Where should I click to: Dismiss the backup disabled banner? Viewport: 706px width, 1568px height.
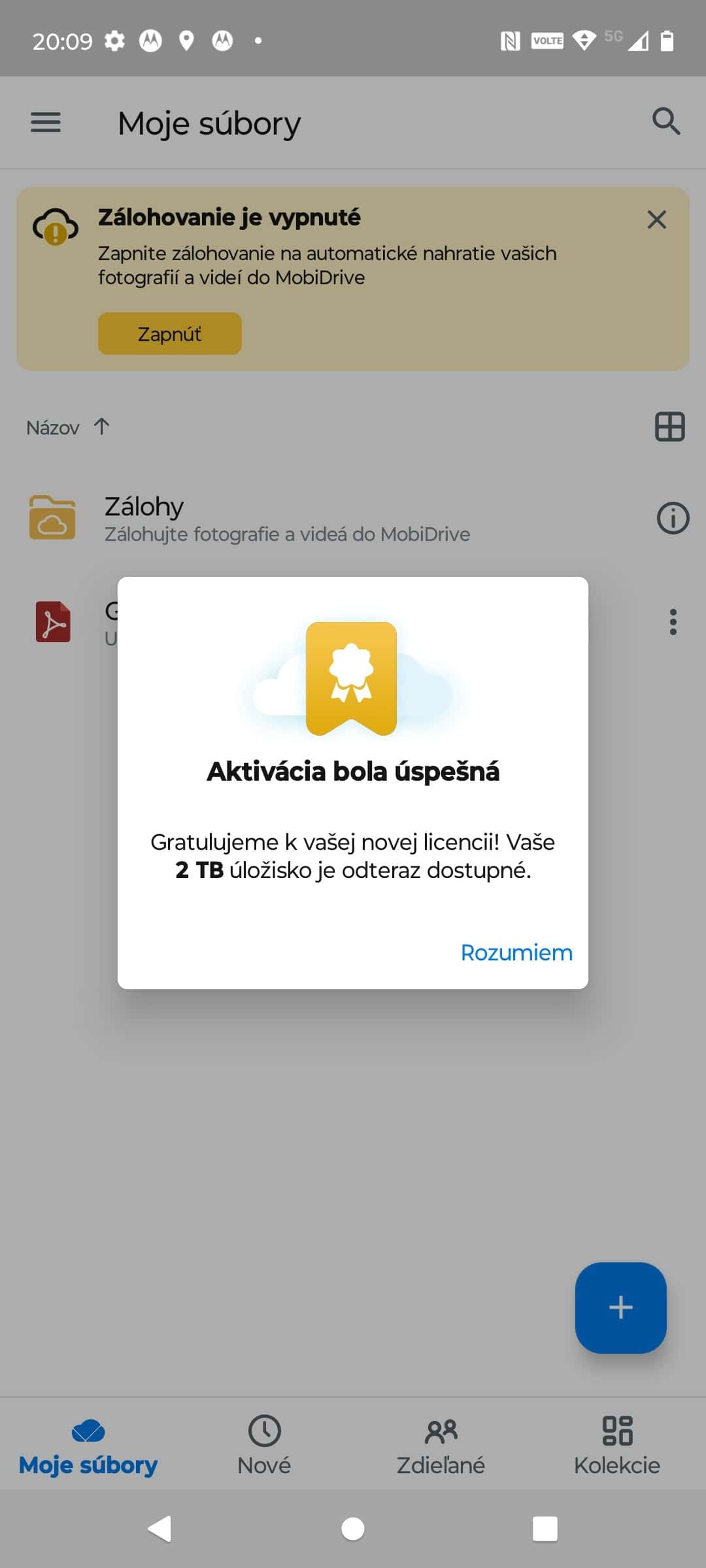point(656,220)
